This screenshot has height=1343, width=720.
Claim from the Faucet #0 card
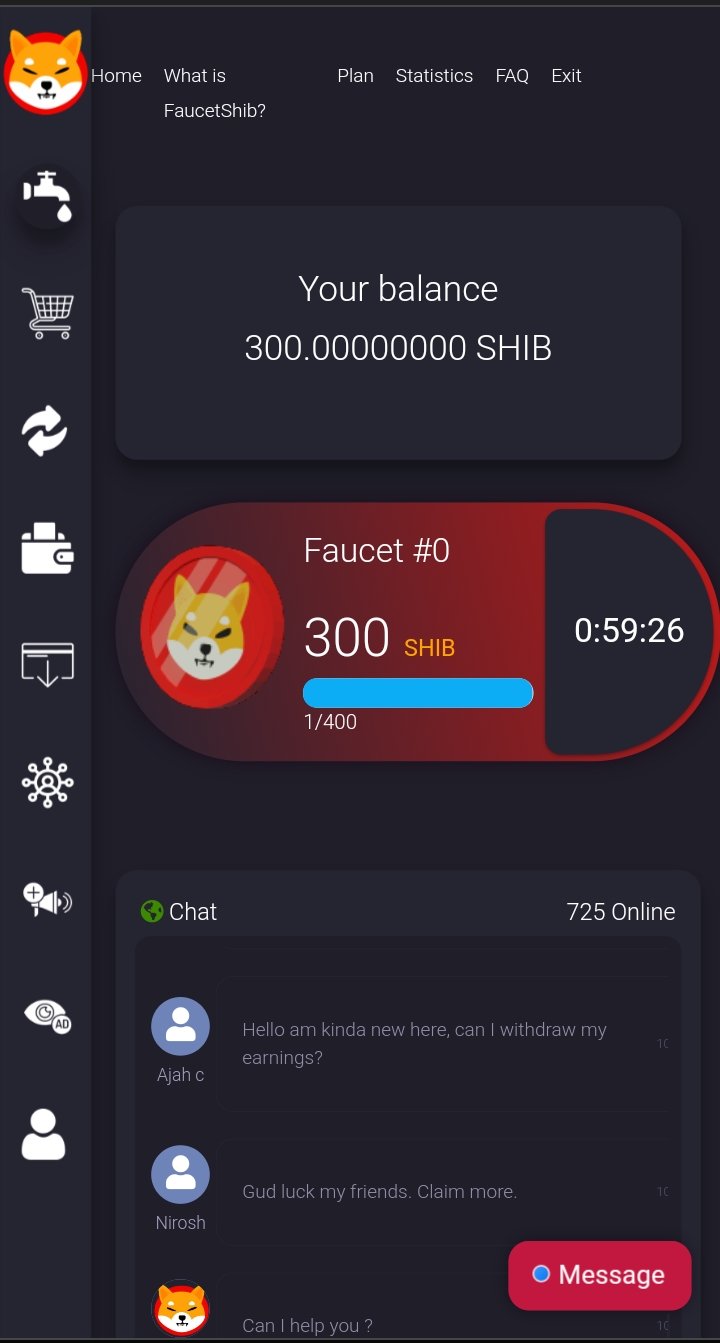(x=417, y=632)
